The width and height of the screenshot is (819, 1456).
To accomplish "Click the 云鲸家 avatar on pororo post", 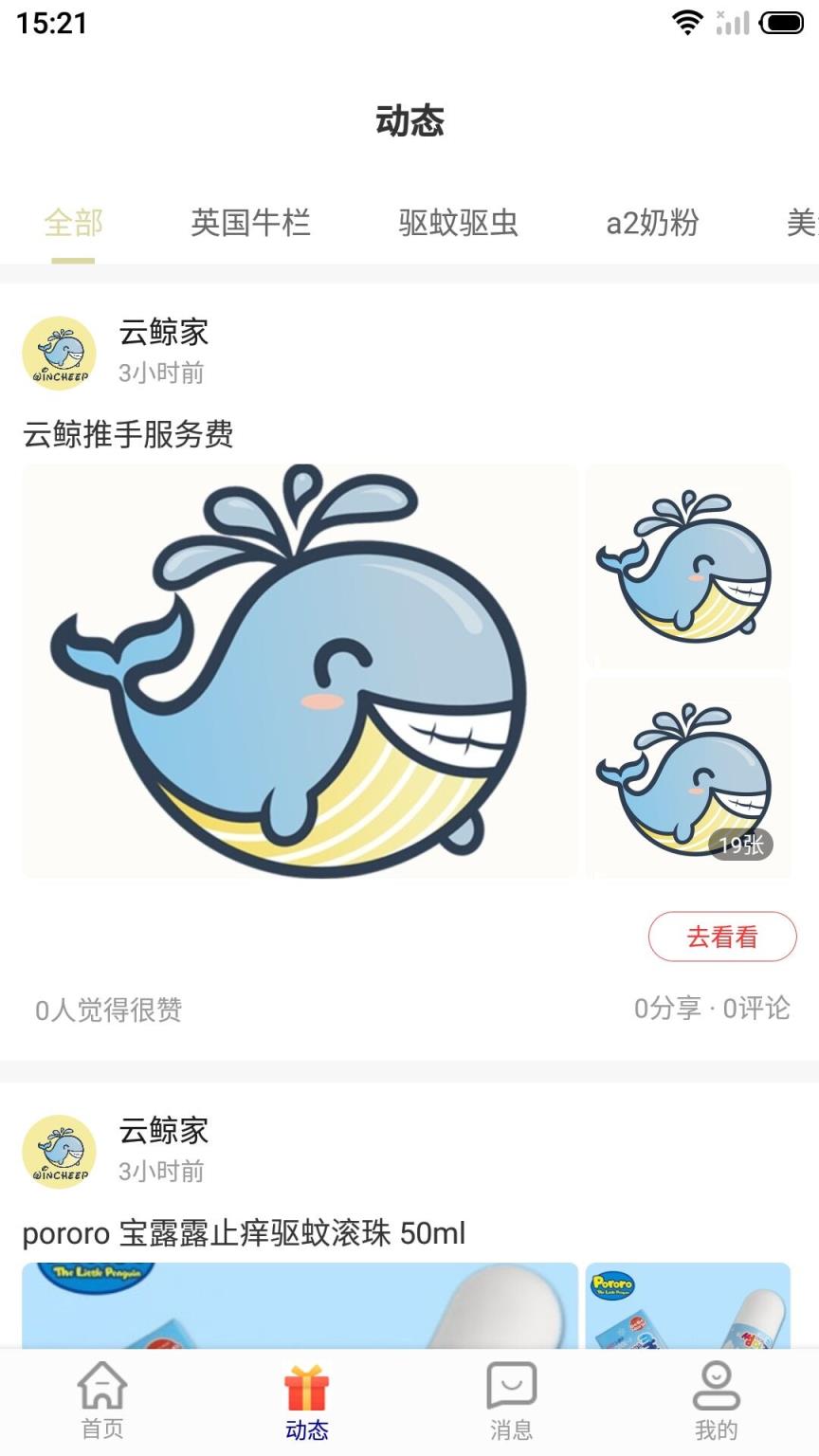I will point(60,1151).
